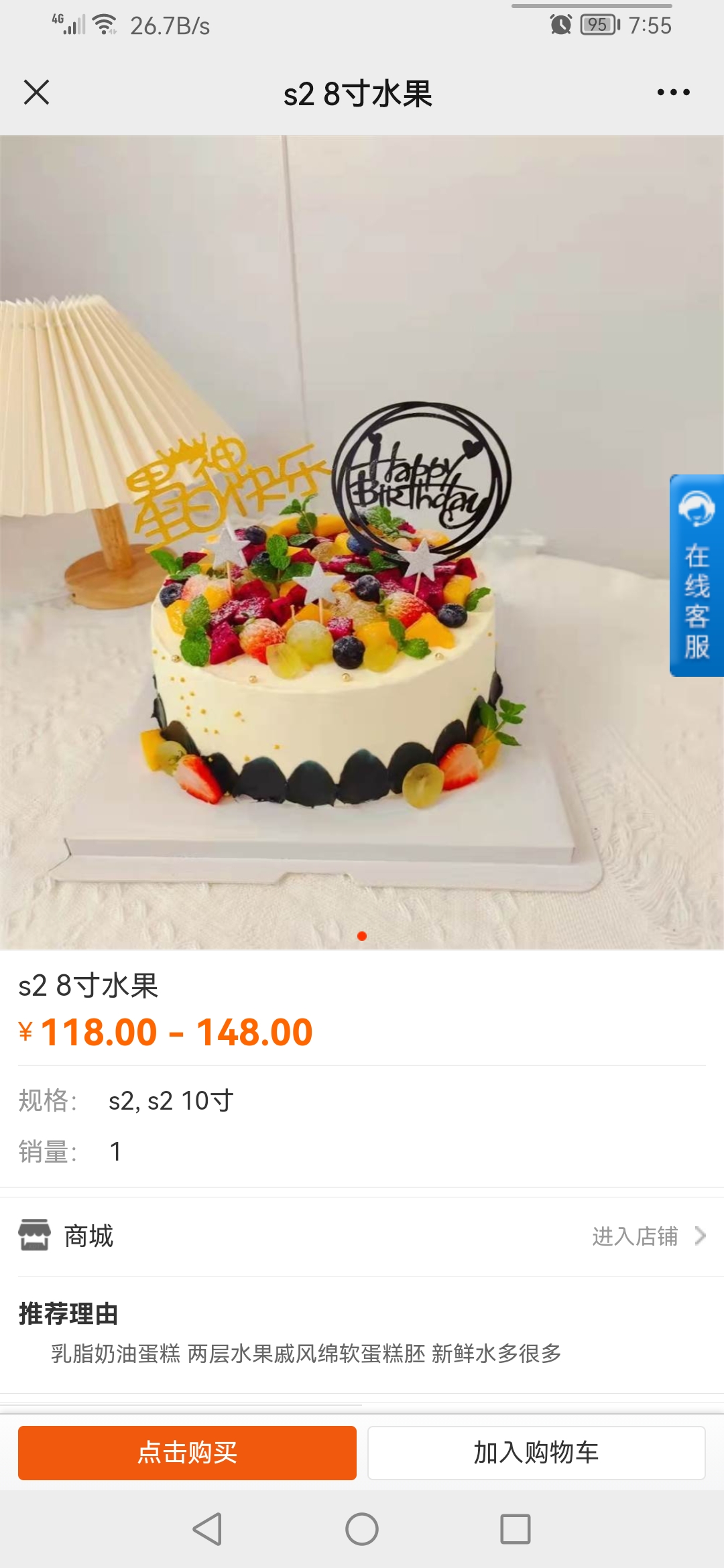Image resolution: width=724 pixels, height=1568 pixels.
Task: Open 在线客服 online customer service
Action: (697, 576)
